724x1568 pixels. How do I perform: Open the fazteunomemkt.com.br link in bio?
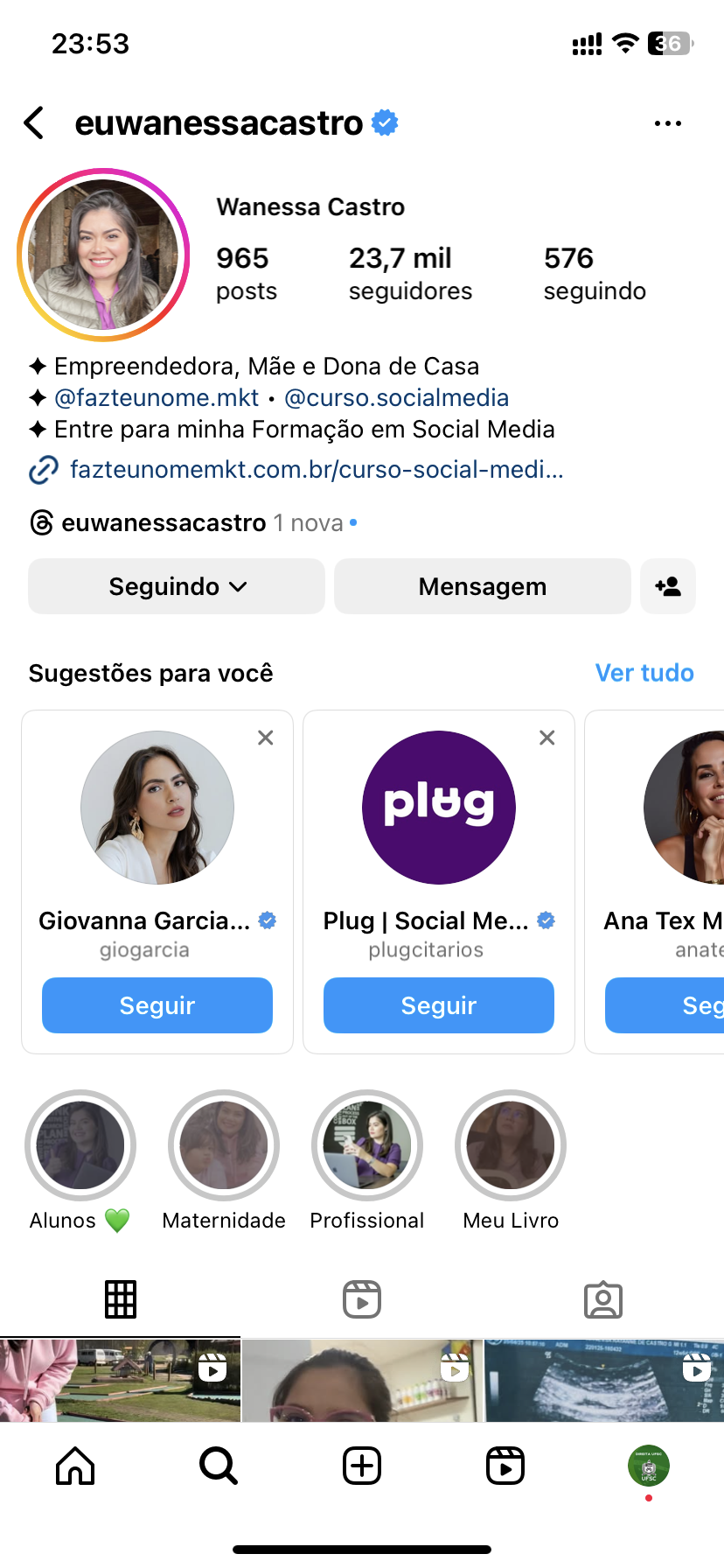click(x=315, y=470)
